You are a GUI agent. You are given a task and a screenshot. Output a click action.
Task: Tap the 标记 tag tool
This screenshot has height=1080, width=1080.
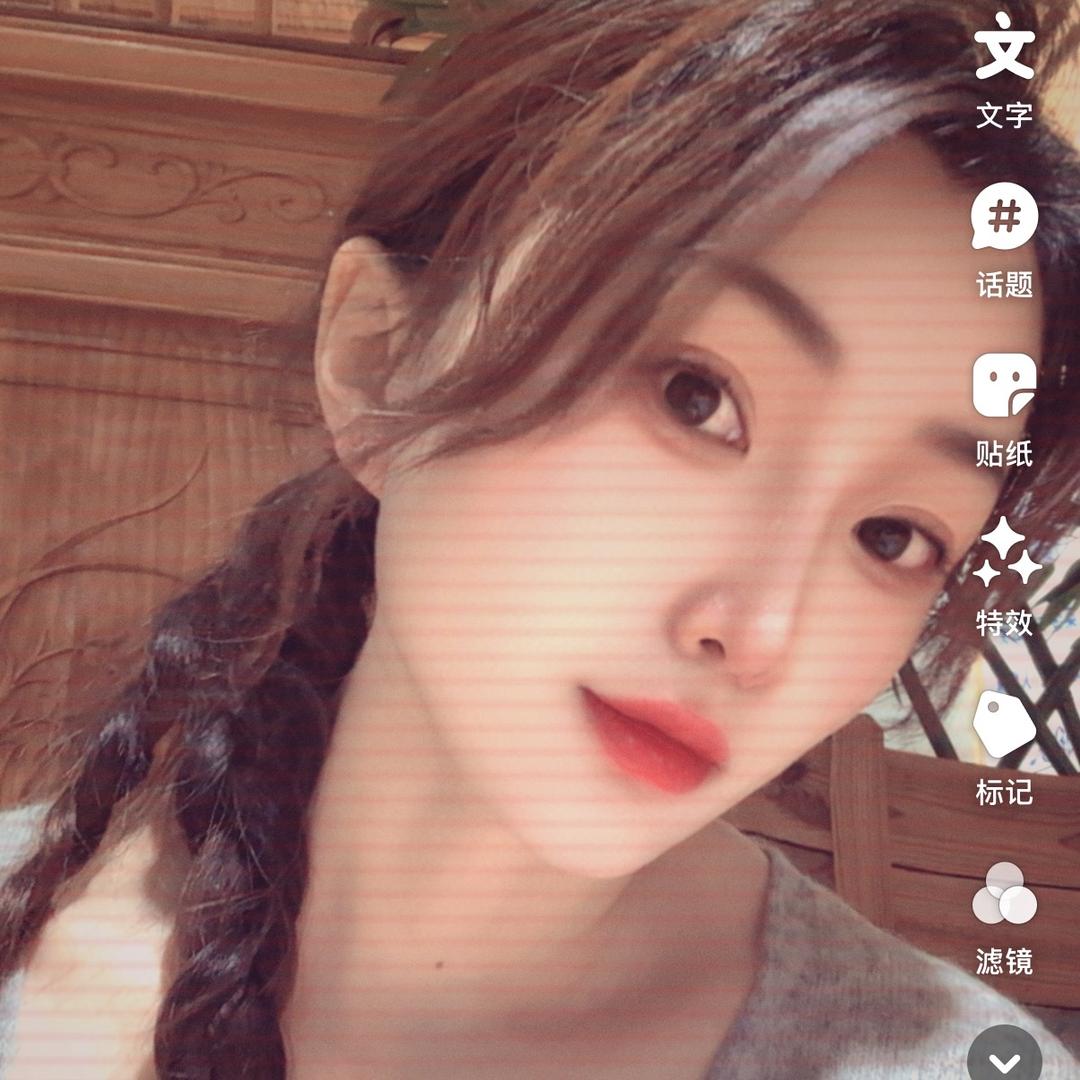tap(1004, 724)
